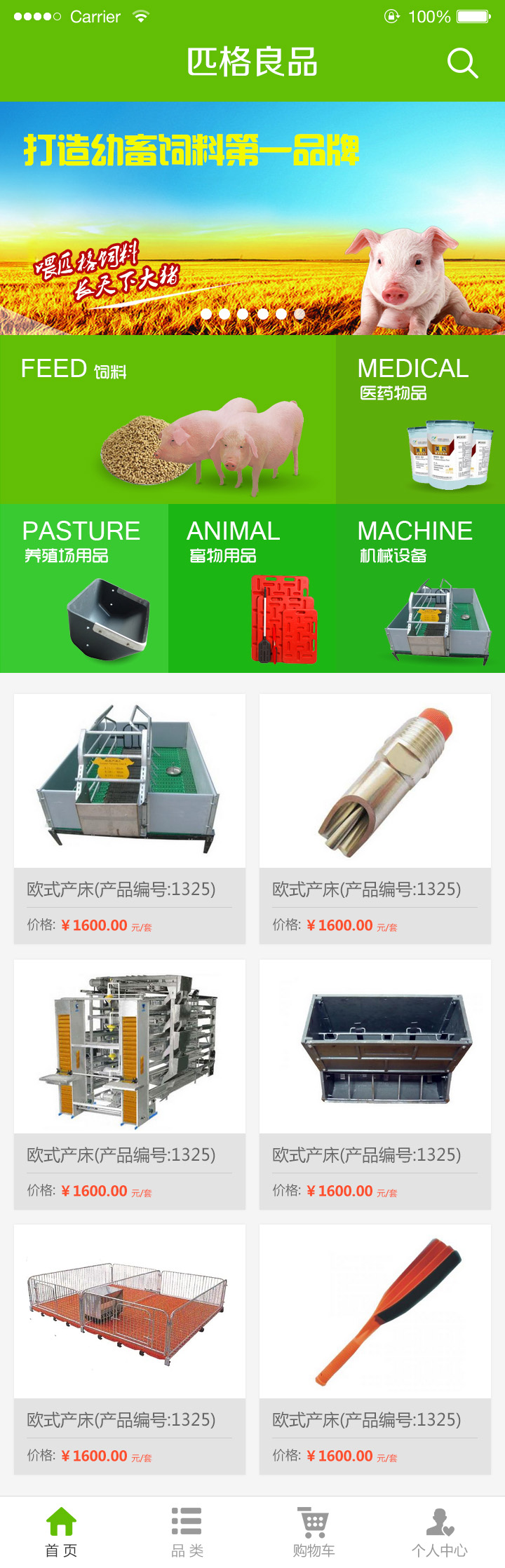The height and width of the screenshot is (1568, 505).
Task: Open the ANIMAL 畜物用品 category
Action: (x=252, y=588)
